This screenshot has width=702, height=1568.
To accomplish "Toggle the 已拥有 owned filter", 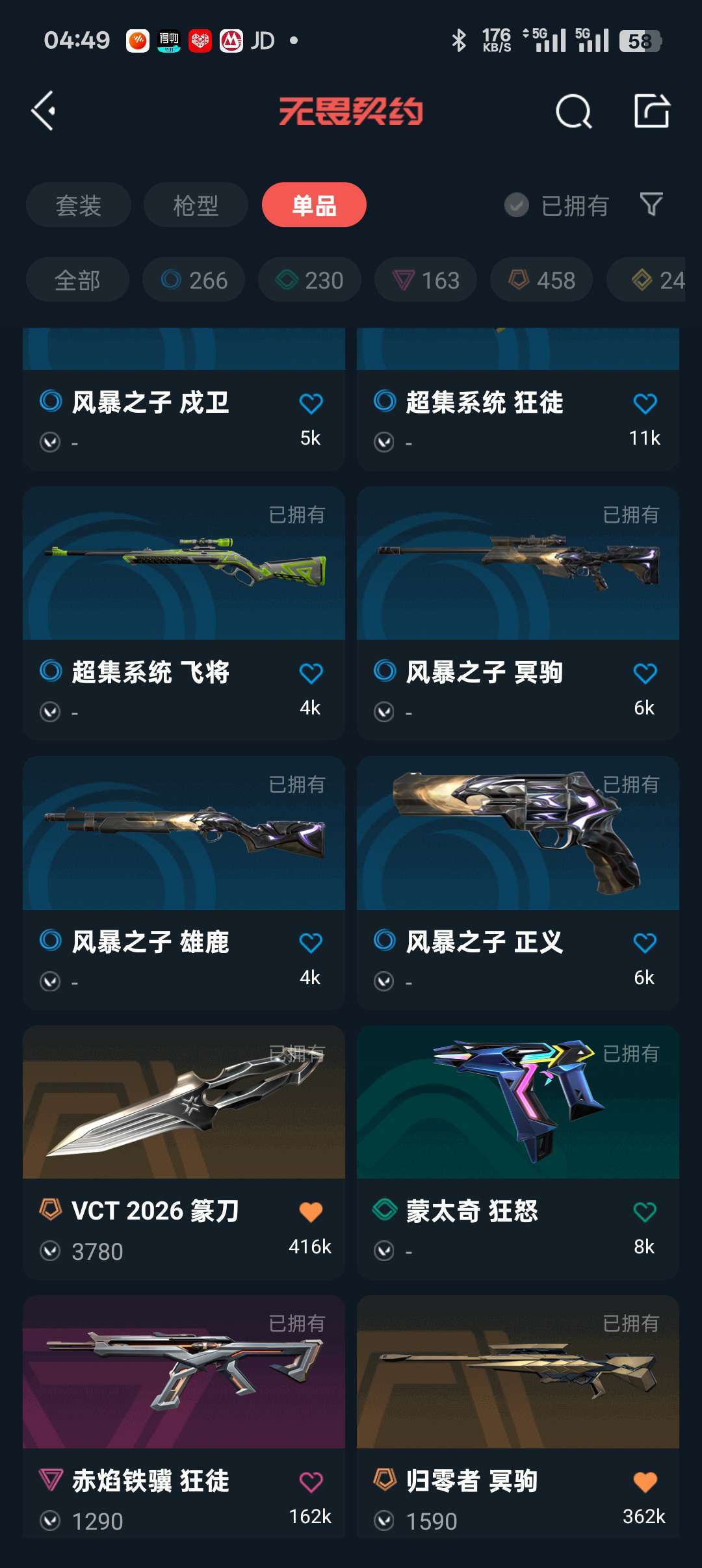I will point(556,205).
